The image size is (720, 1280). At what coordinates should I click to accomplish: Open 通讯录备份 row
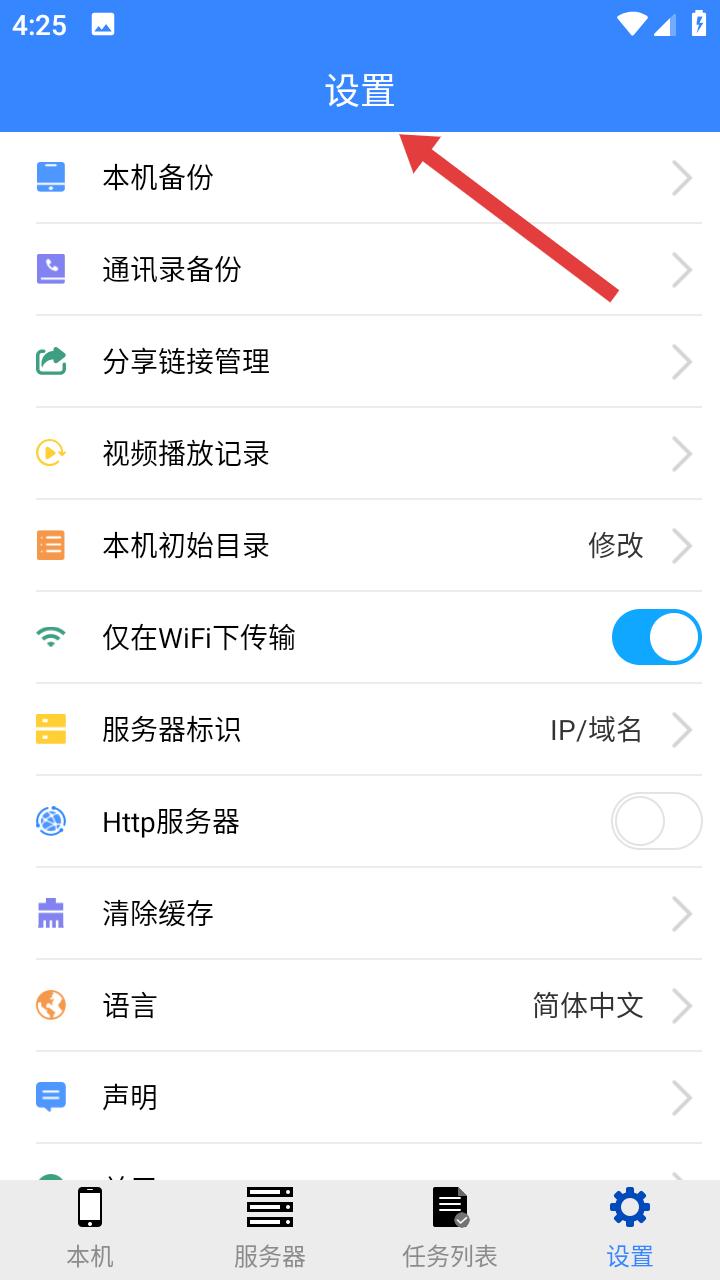tap(360, 269)
